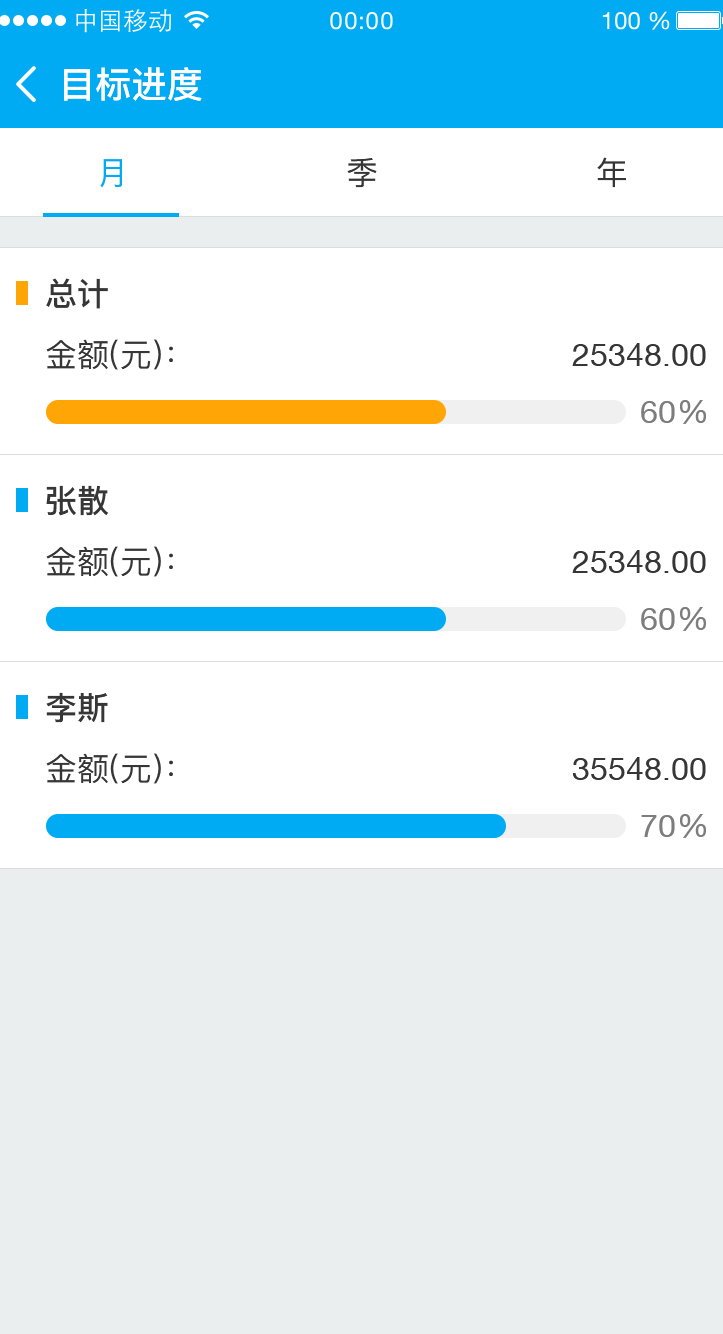
Task: Go back from the 目标进度 screen
Action: coord(27,85)
